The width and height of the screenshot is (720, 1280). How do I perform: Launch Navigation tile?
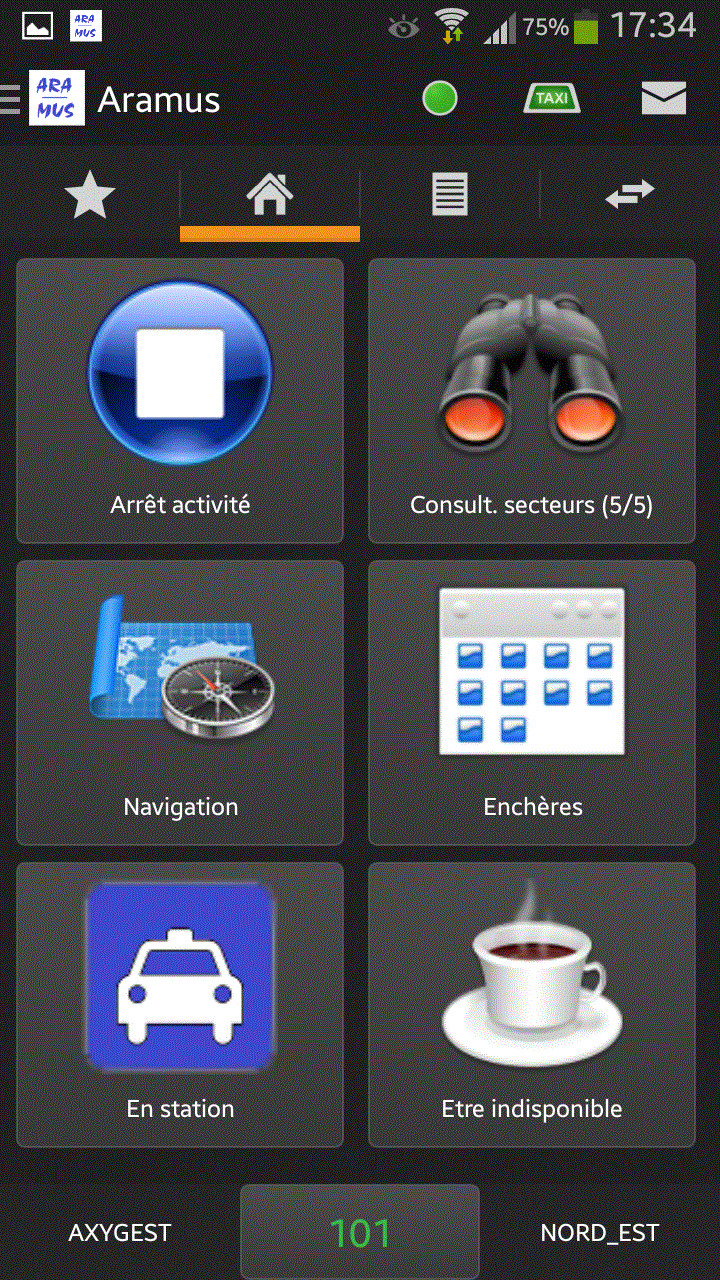click(x=180, y=702)
